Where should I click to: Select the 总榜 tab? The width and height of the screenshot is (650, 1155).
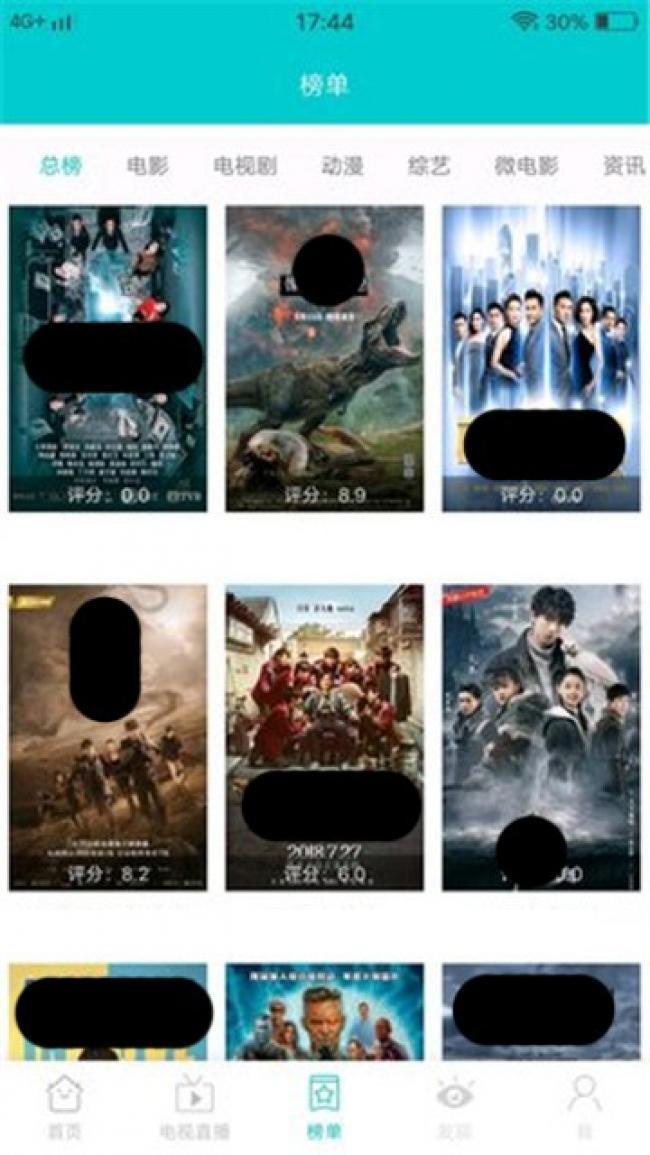coord(60,166)
